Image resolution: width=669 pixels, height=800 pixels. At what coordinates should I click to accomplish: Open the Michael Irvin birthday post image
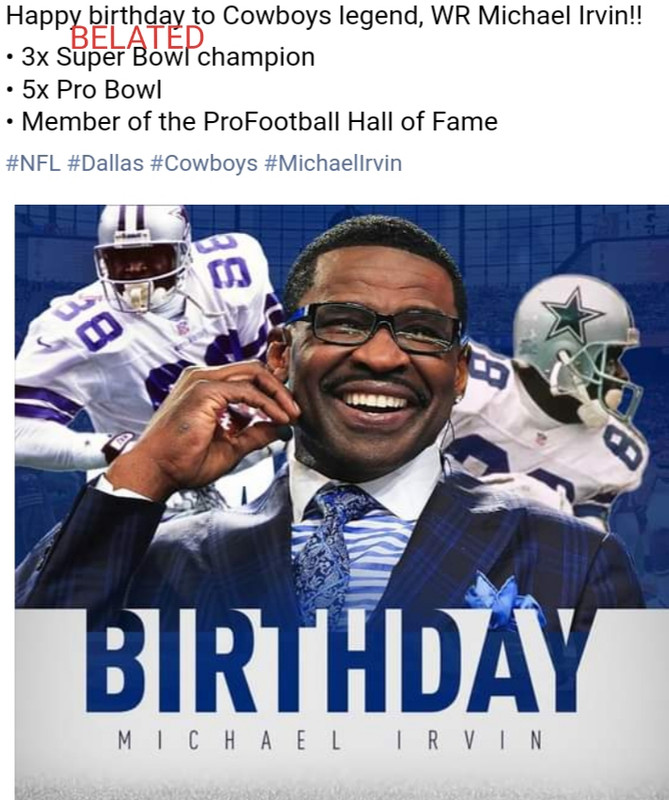coord(340,500)
